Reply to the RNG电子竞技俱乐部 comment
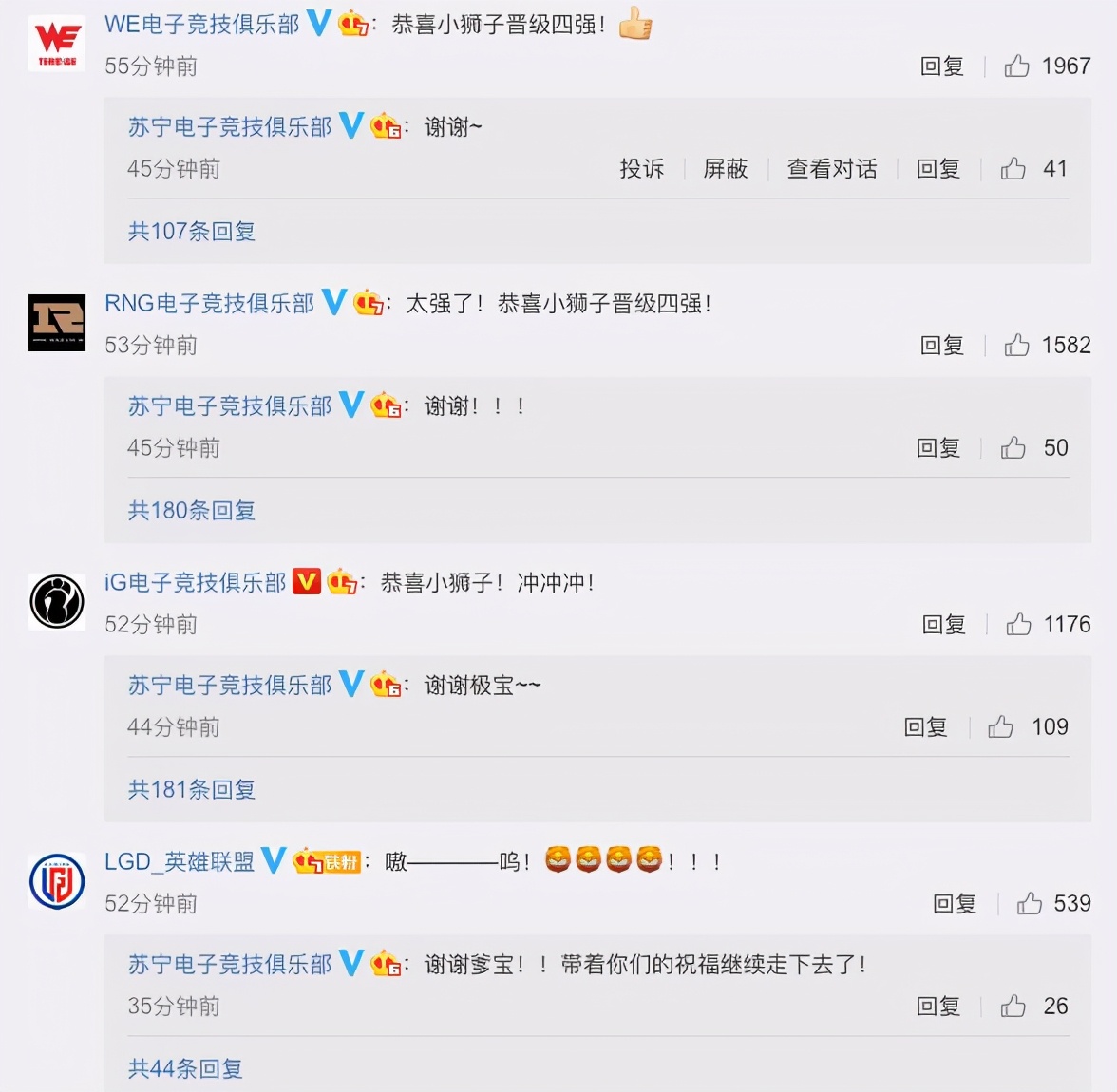1117x1092 pixels. [941, 345]
